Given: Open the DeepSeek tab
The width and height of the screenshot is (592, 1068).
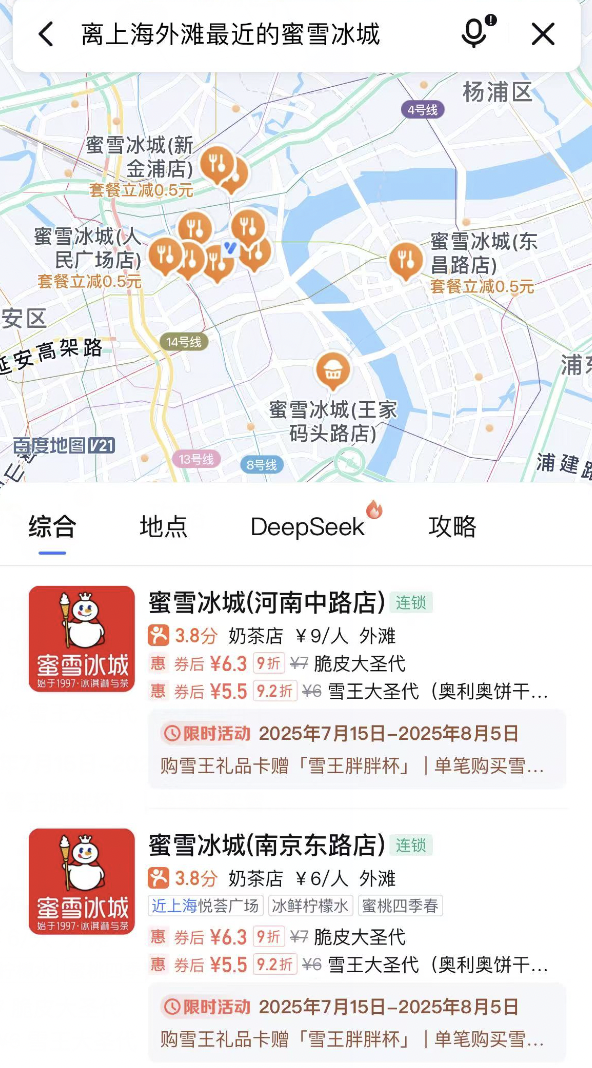Looking at the screenshot, I should coord(308,527).
